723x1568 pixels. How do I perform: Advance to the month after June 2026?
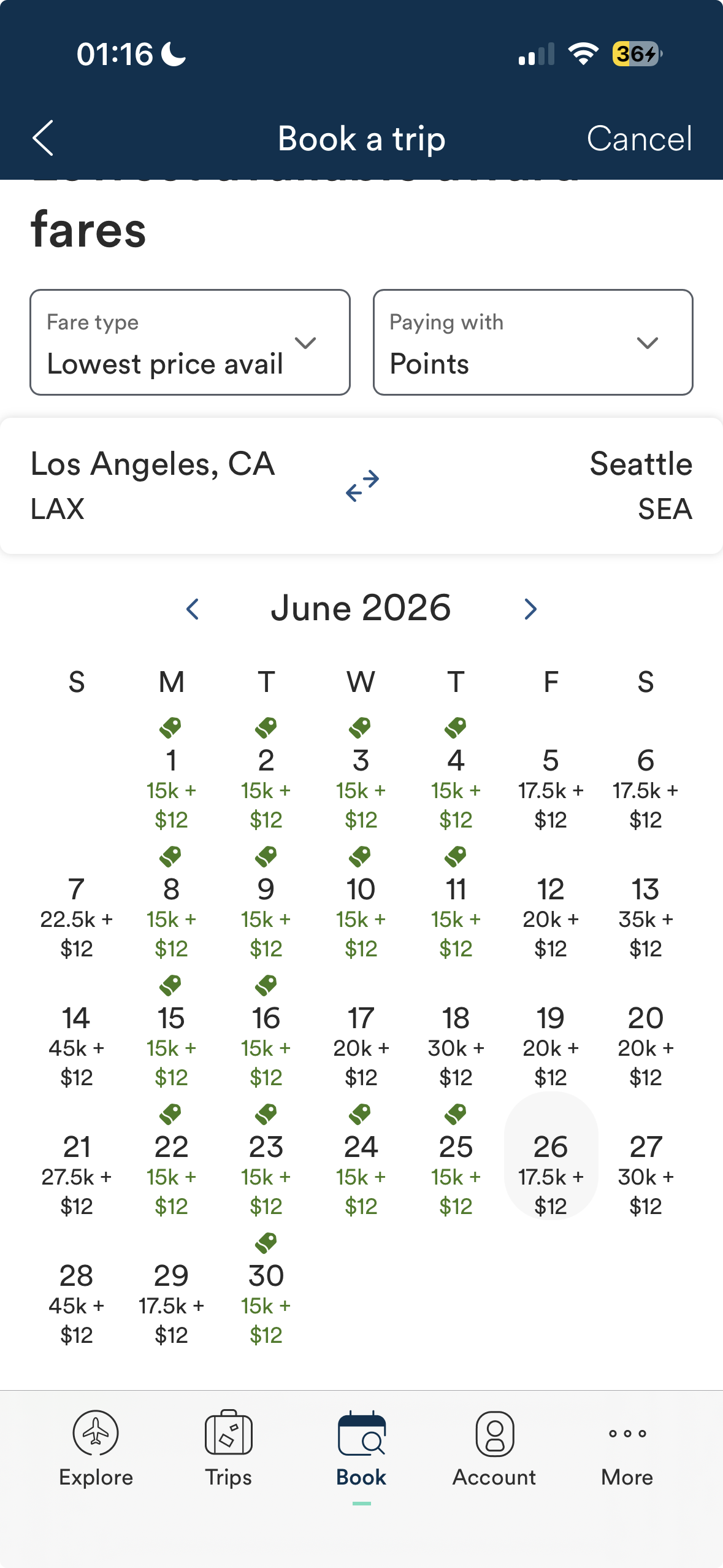pyautogui.click(x=530, y=609)
